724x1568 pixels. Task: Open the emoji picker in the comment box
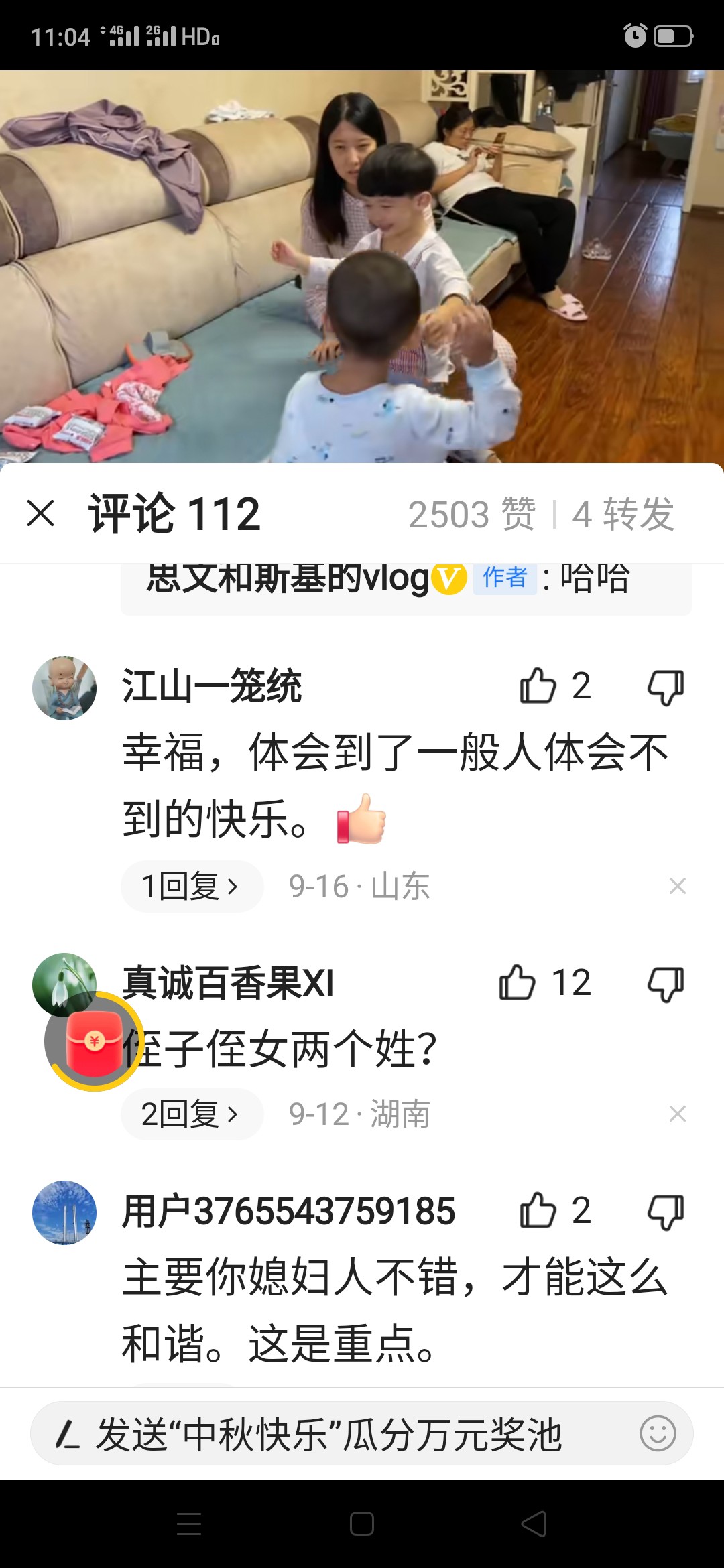[658, 1433]
